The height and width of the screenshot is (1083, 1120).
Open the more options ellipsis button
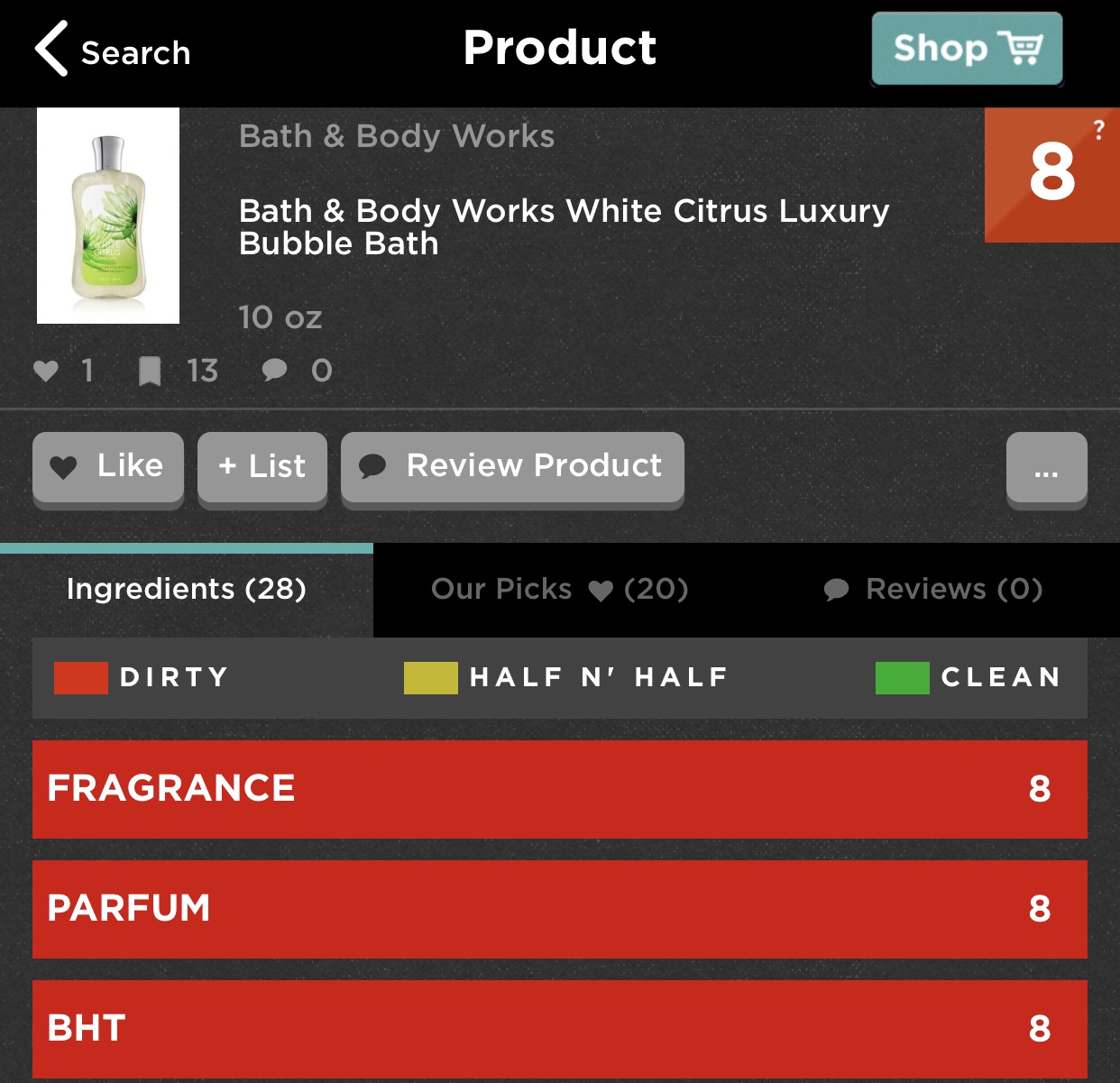[x=1046, y=468]
